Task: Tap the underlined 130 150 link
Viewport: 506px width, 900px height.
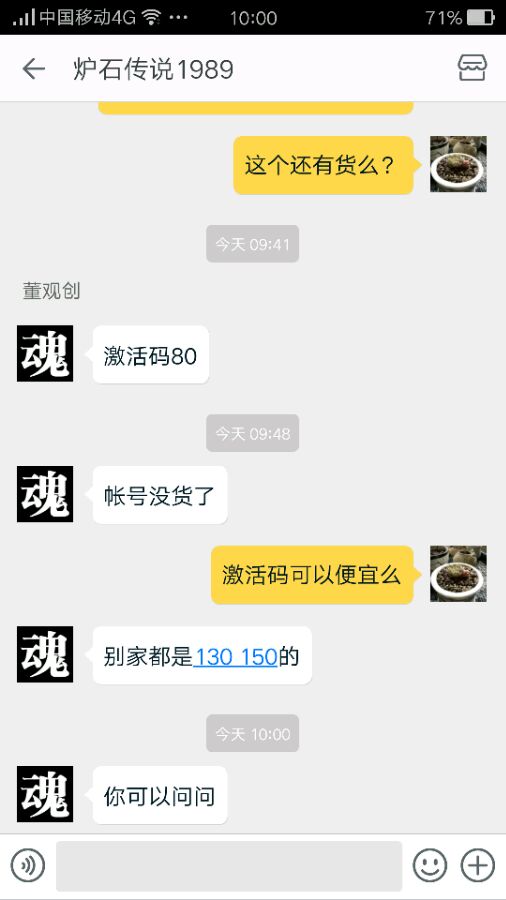Action: [x=236, y=656]
